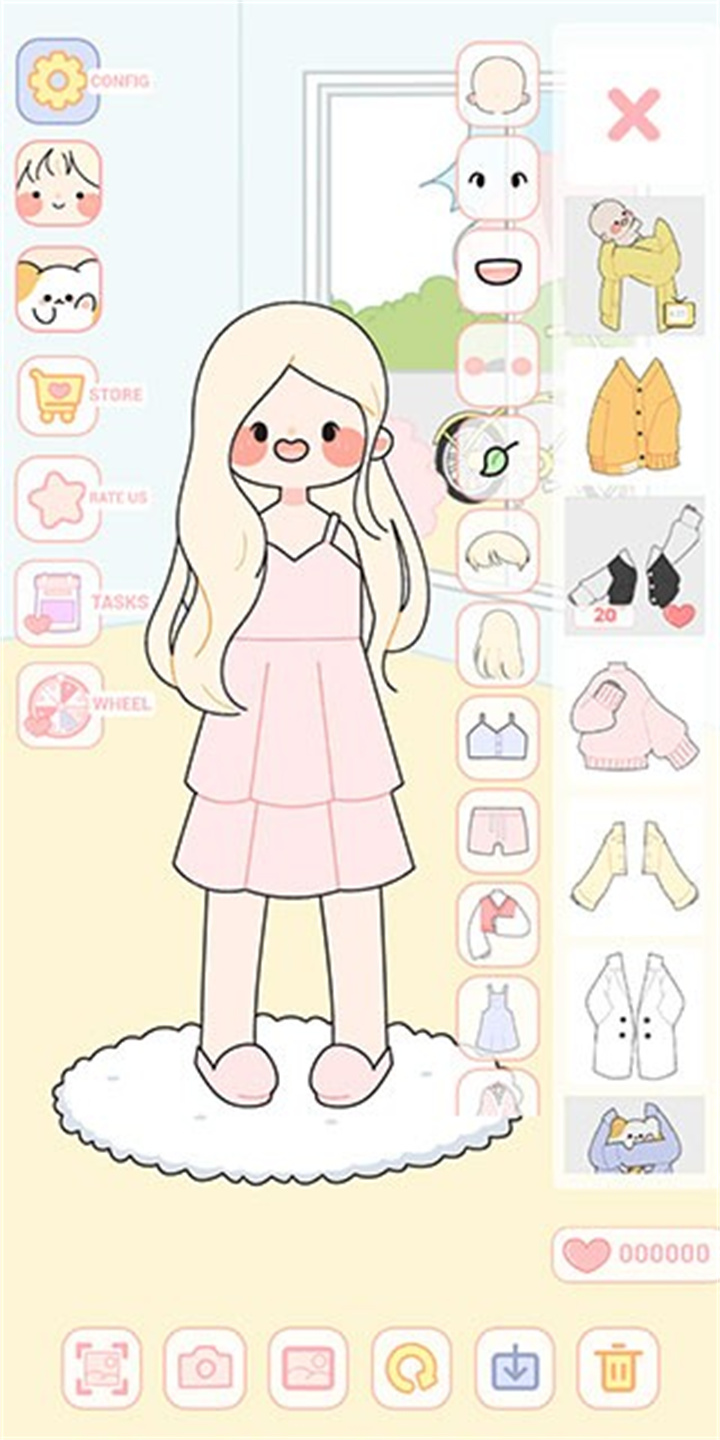Switch to the back hair category
The width and height of the screenshot is (720, 1440).
click(497, 645)
